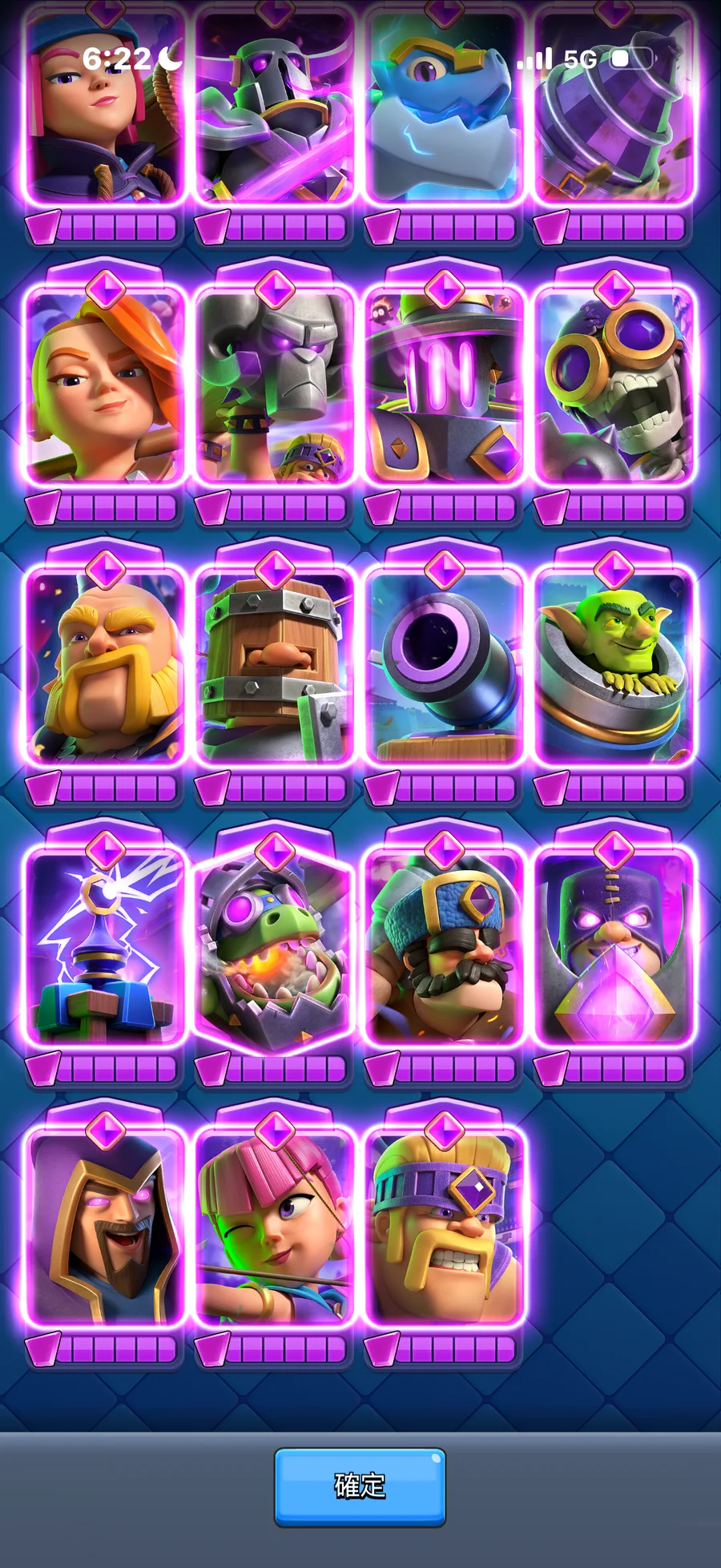Open the orange-haired Valkyrie card
This screenshot has height=1568, width=721.
click(x=106, y=385)
